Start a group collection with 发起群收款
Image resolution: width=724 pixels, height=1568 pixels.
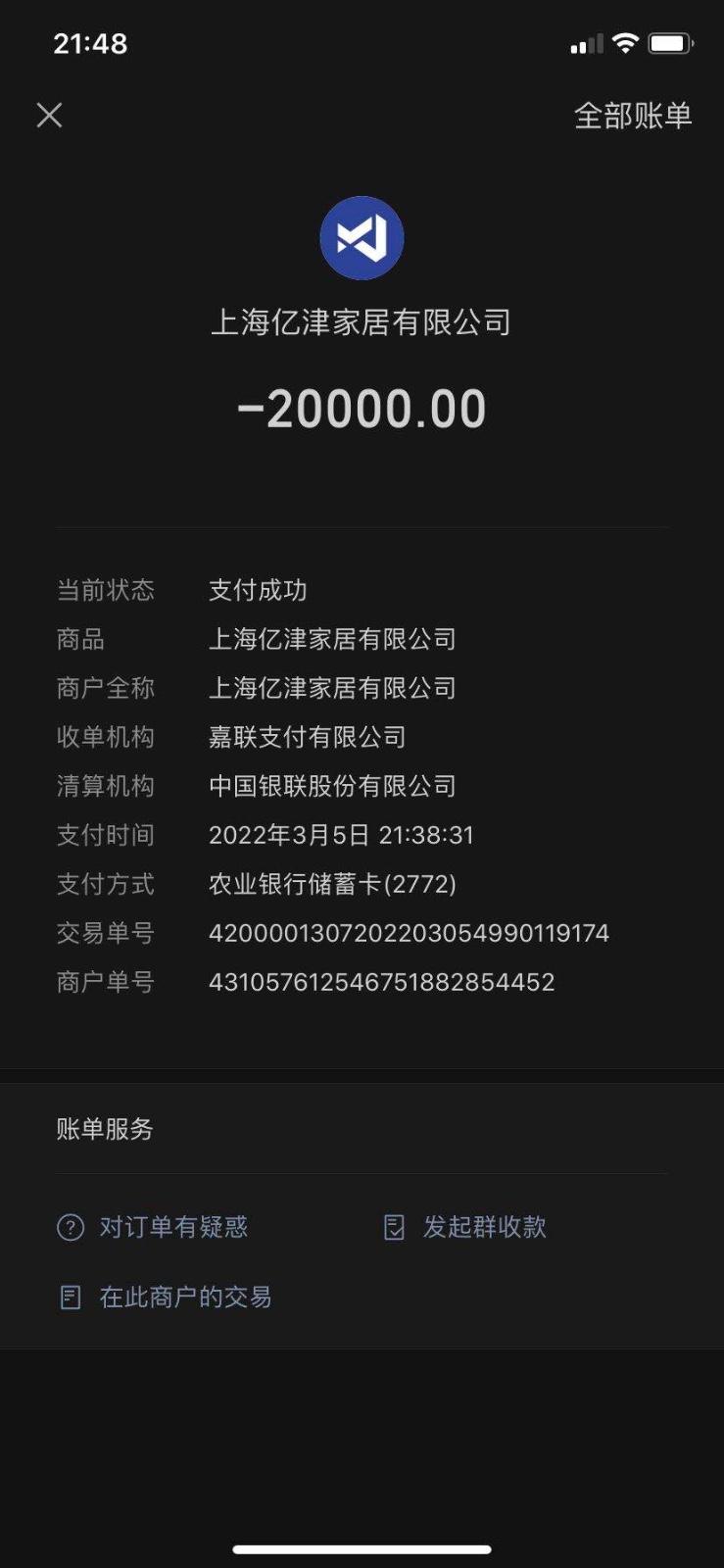tap(465, 1227)
